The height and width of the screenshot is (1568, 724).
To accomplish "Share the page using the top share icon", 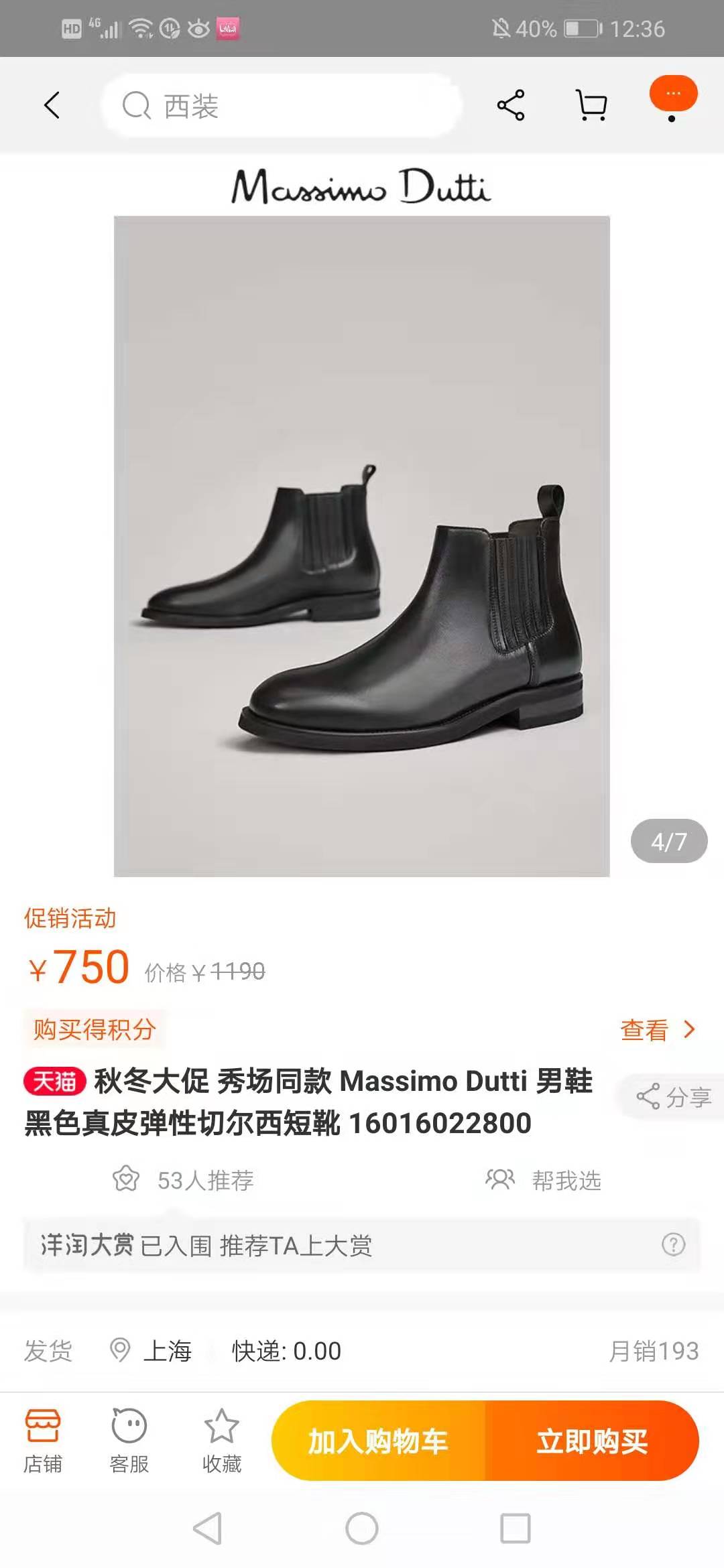I will point(510,105).
